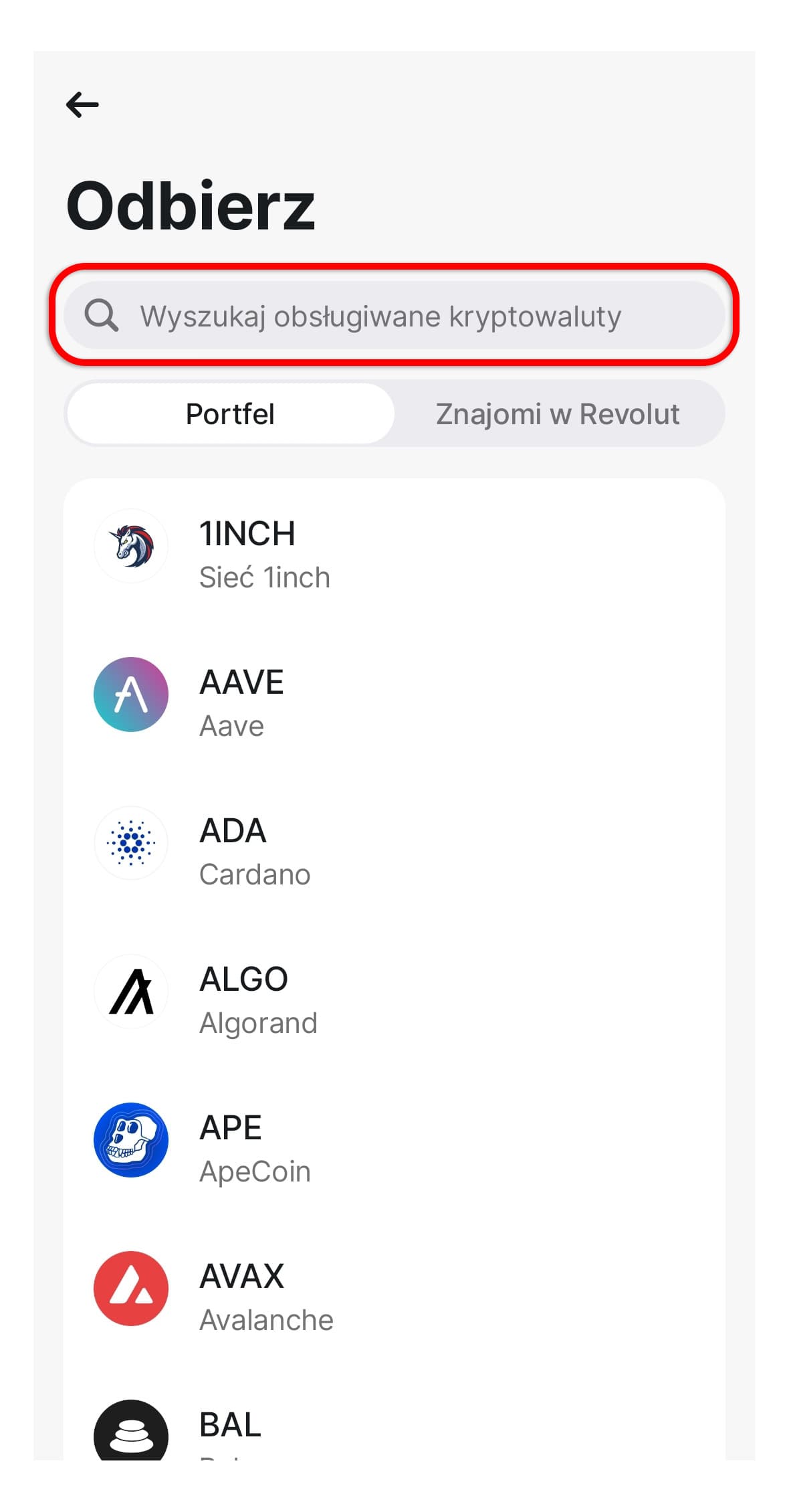Select the Portfel tab

tap(231, 413)
